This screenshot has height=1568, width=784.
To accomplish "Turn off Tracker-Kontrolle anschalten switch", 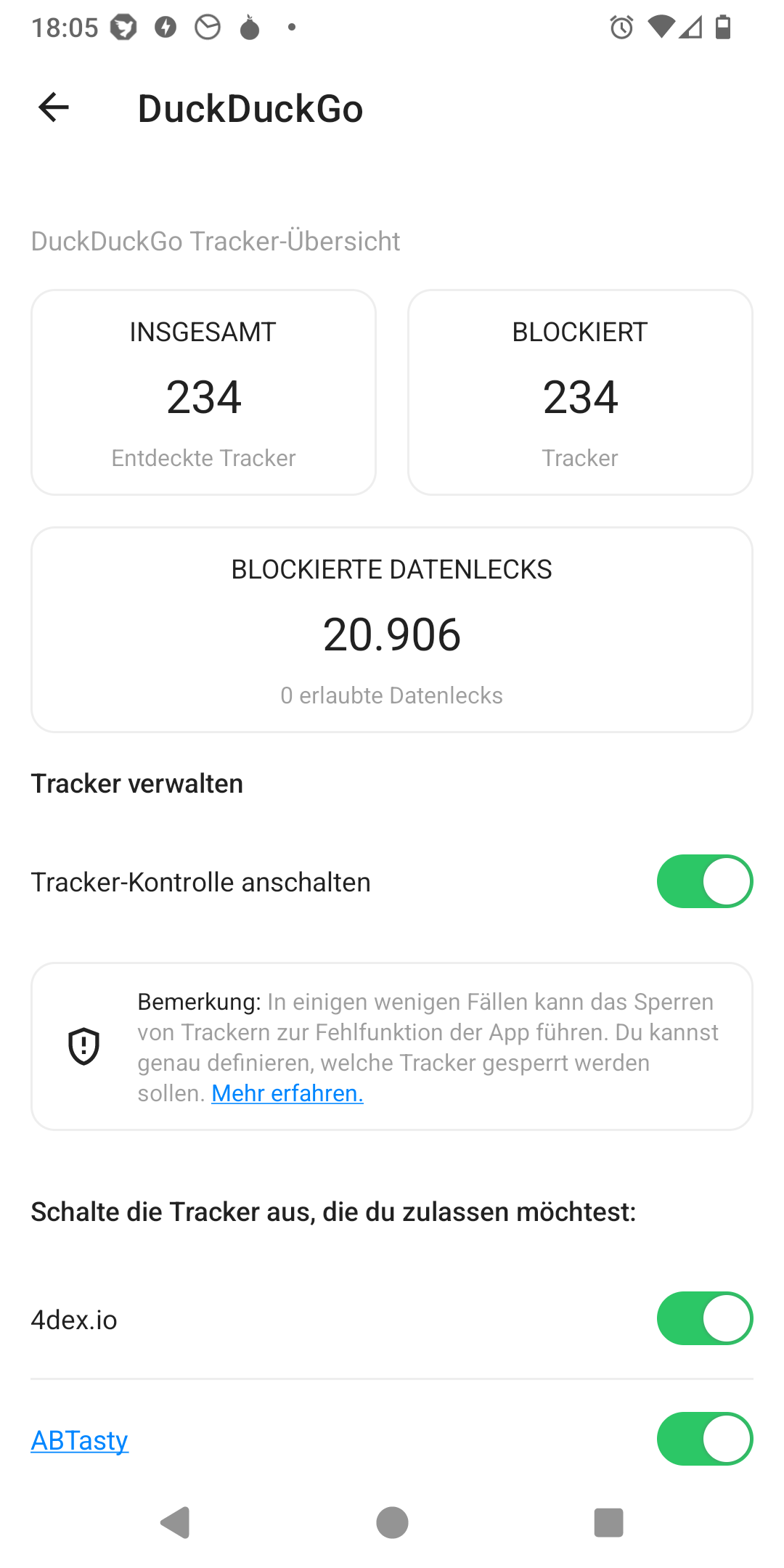I will point(705,881).
